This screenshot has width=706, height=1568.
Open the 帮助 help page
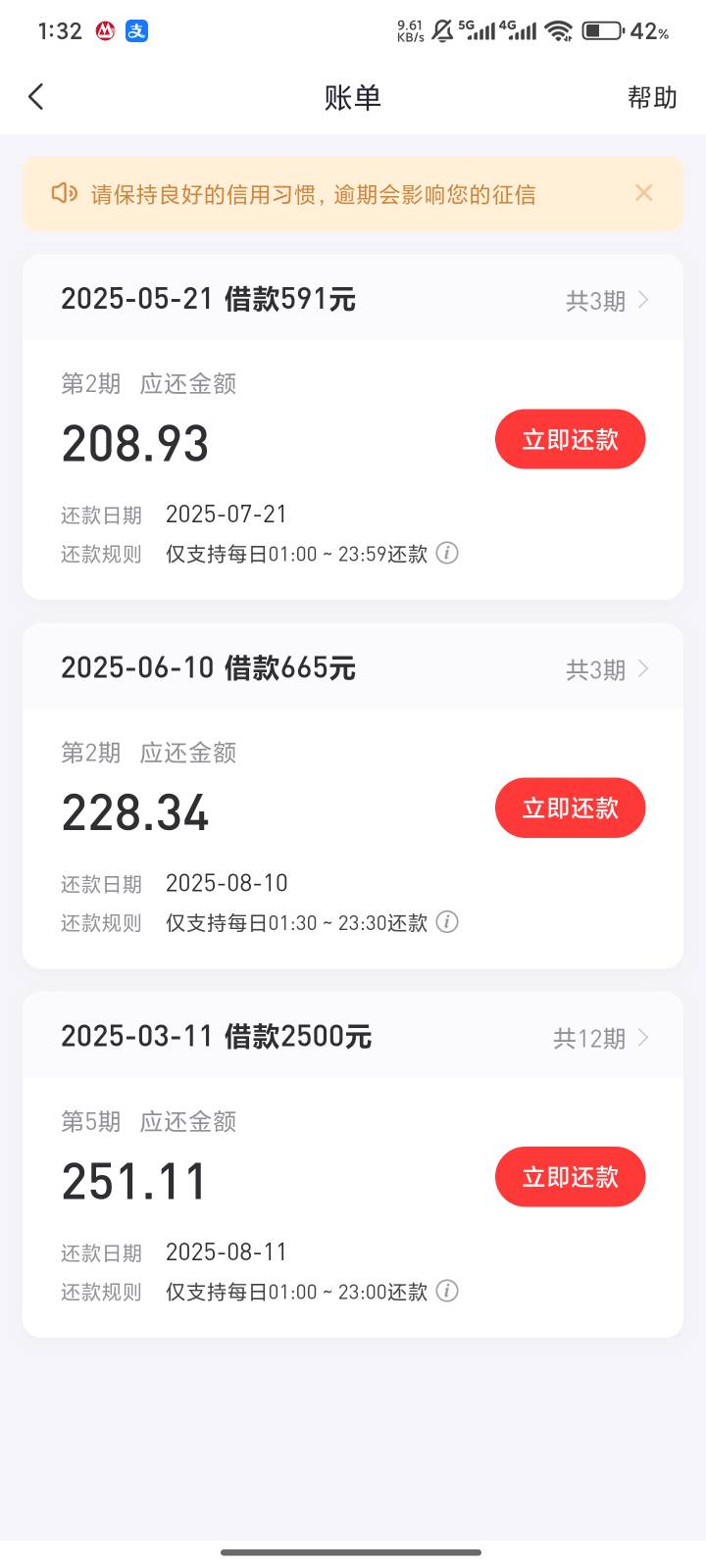[652, 97]
